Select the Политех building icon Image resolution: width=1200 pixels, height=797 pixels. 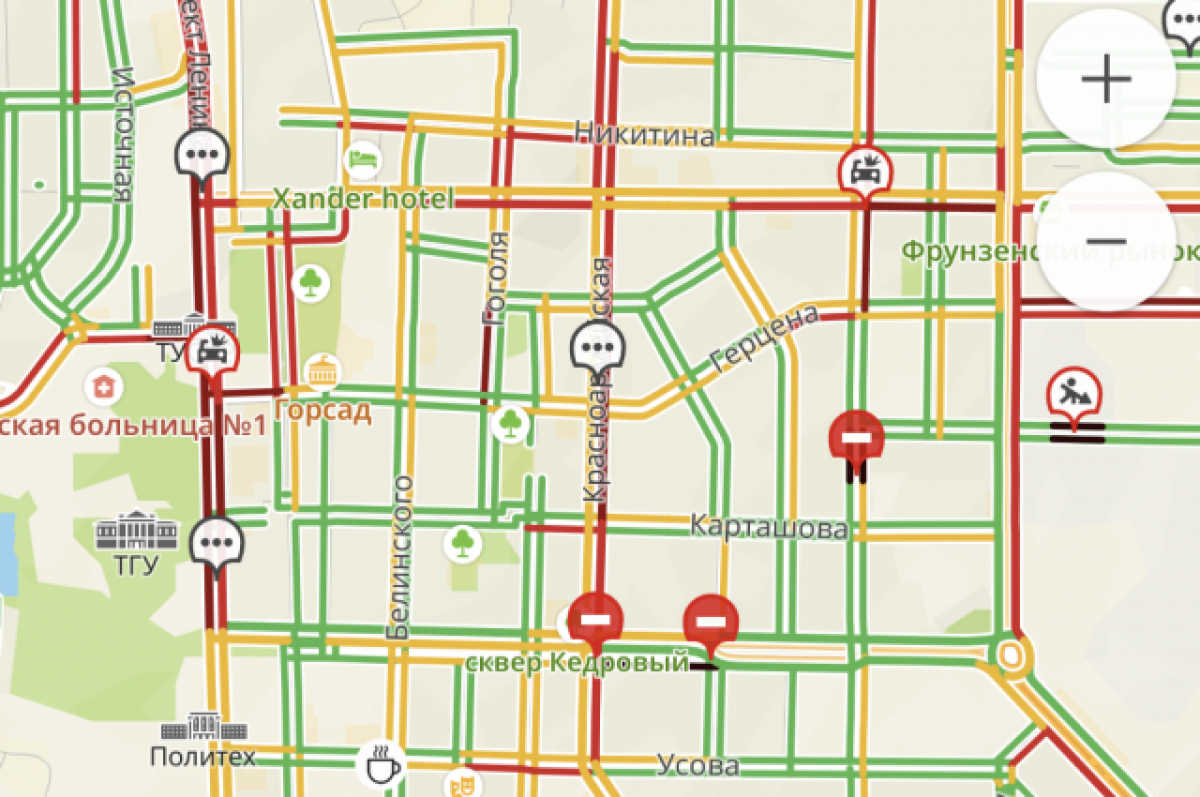point(203,727)
